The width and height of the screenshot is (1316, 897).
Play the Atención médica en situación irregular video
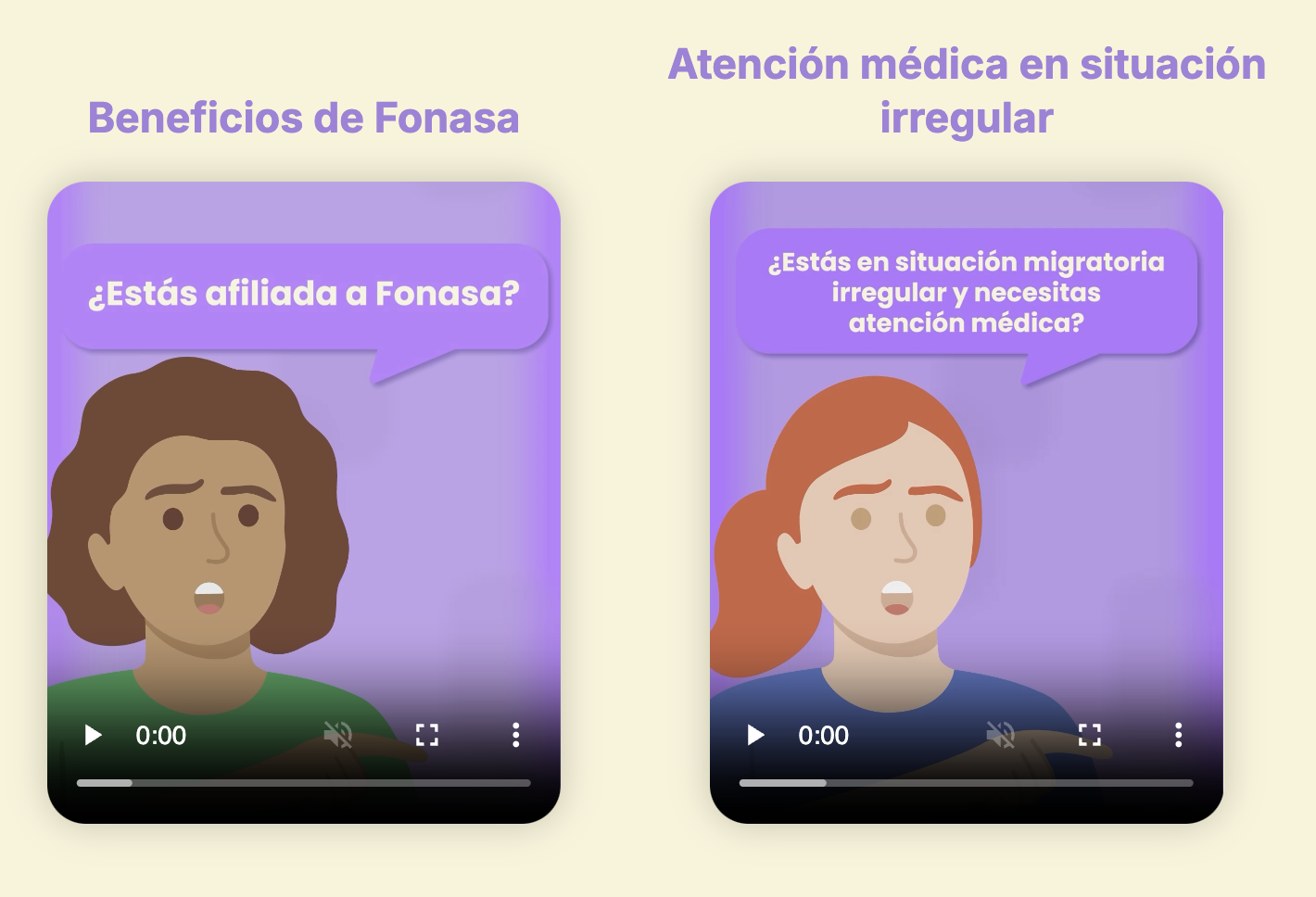[755, 735]
